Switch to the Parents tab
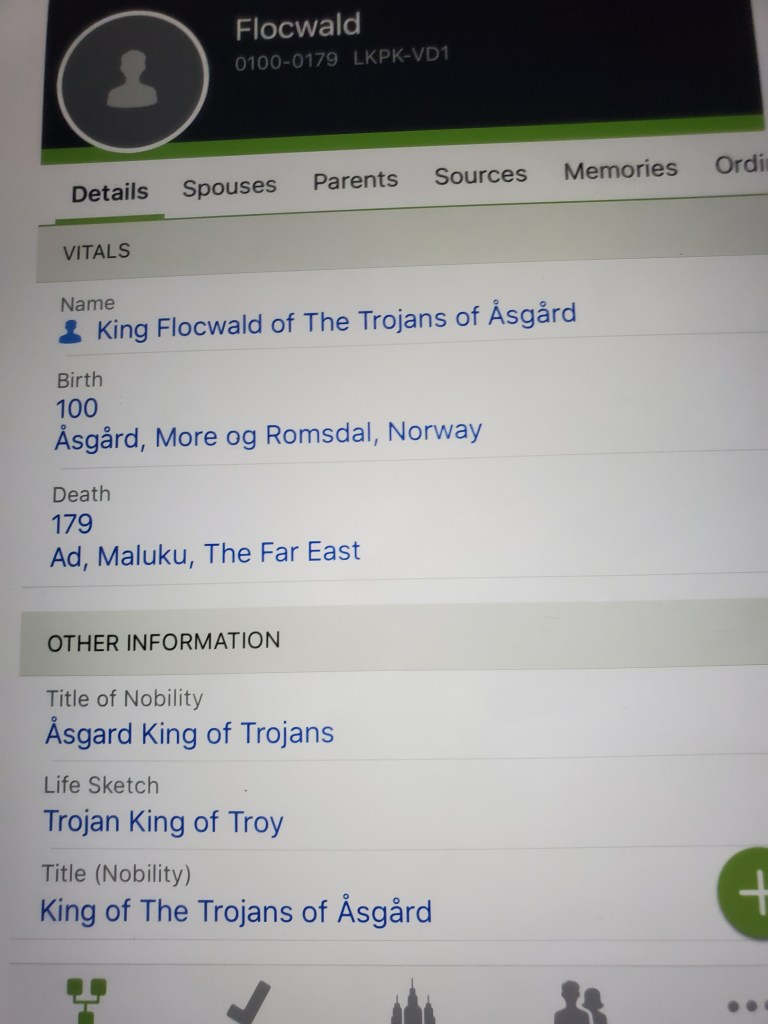 pos(355,181)
